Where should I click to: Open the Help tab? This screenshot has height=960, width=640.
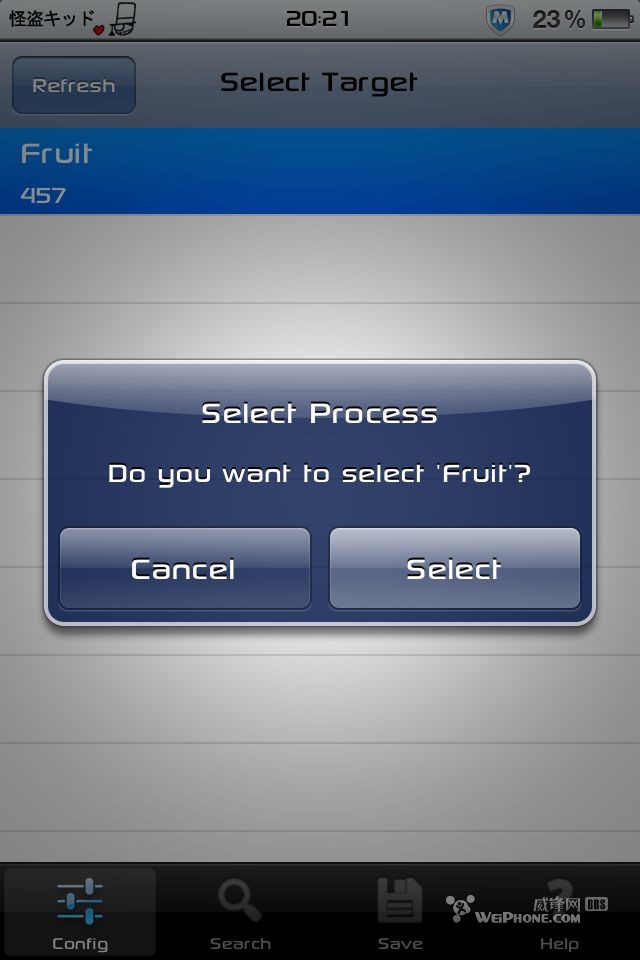(559, 912)
